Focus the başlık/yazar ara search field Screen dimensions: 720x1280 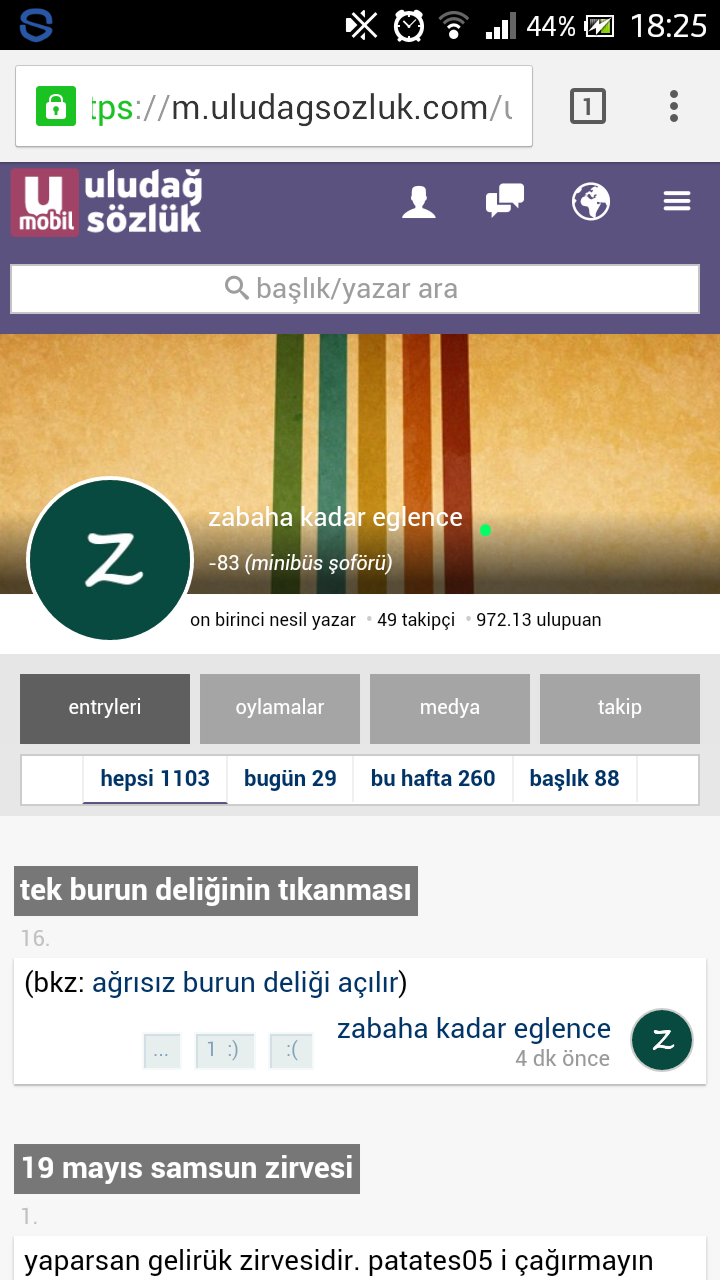pyautogui.click(x=355, y=289)
